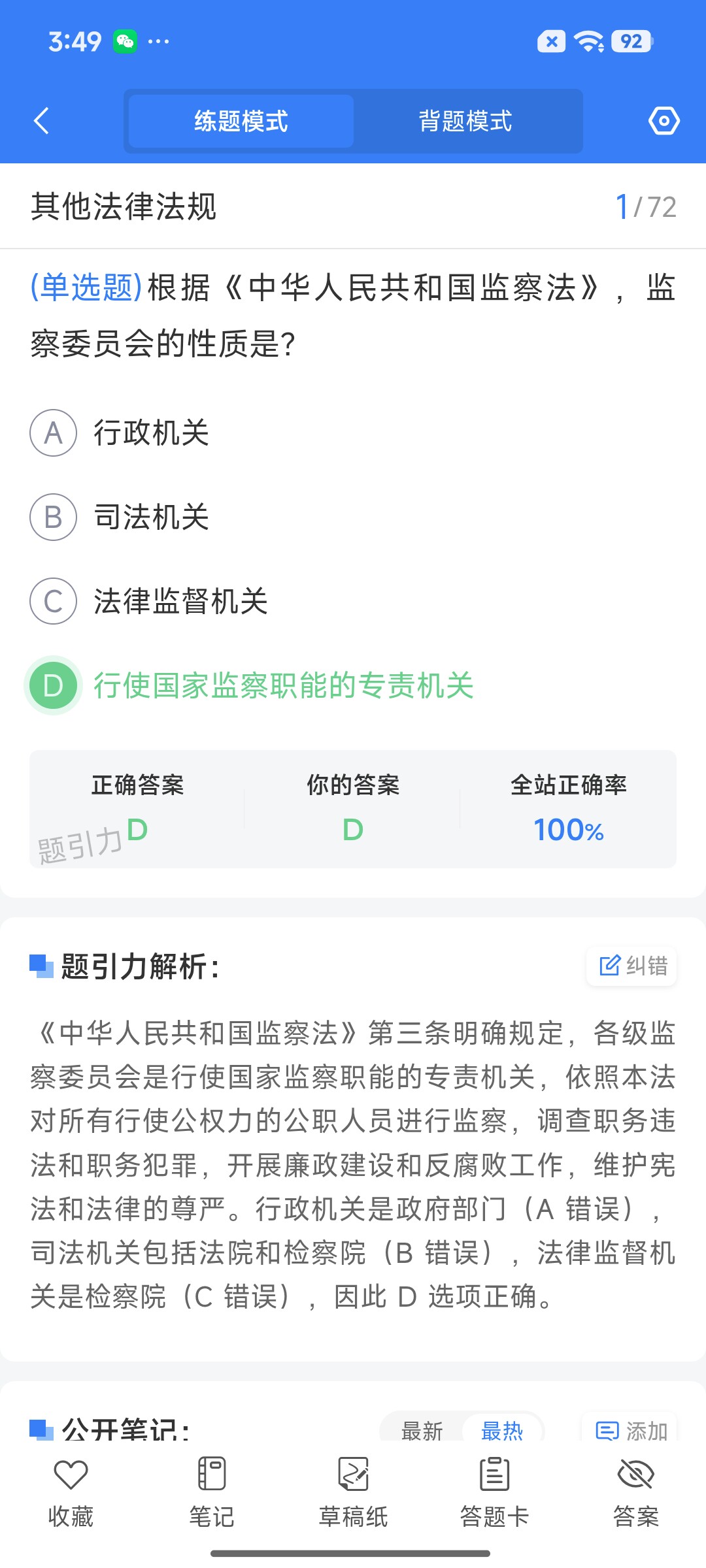Sort public notes by 最热

(x=502, y=1431)
